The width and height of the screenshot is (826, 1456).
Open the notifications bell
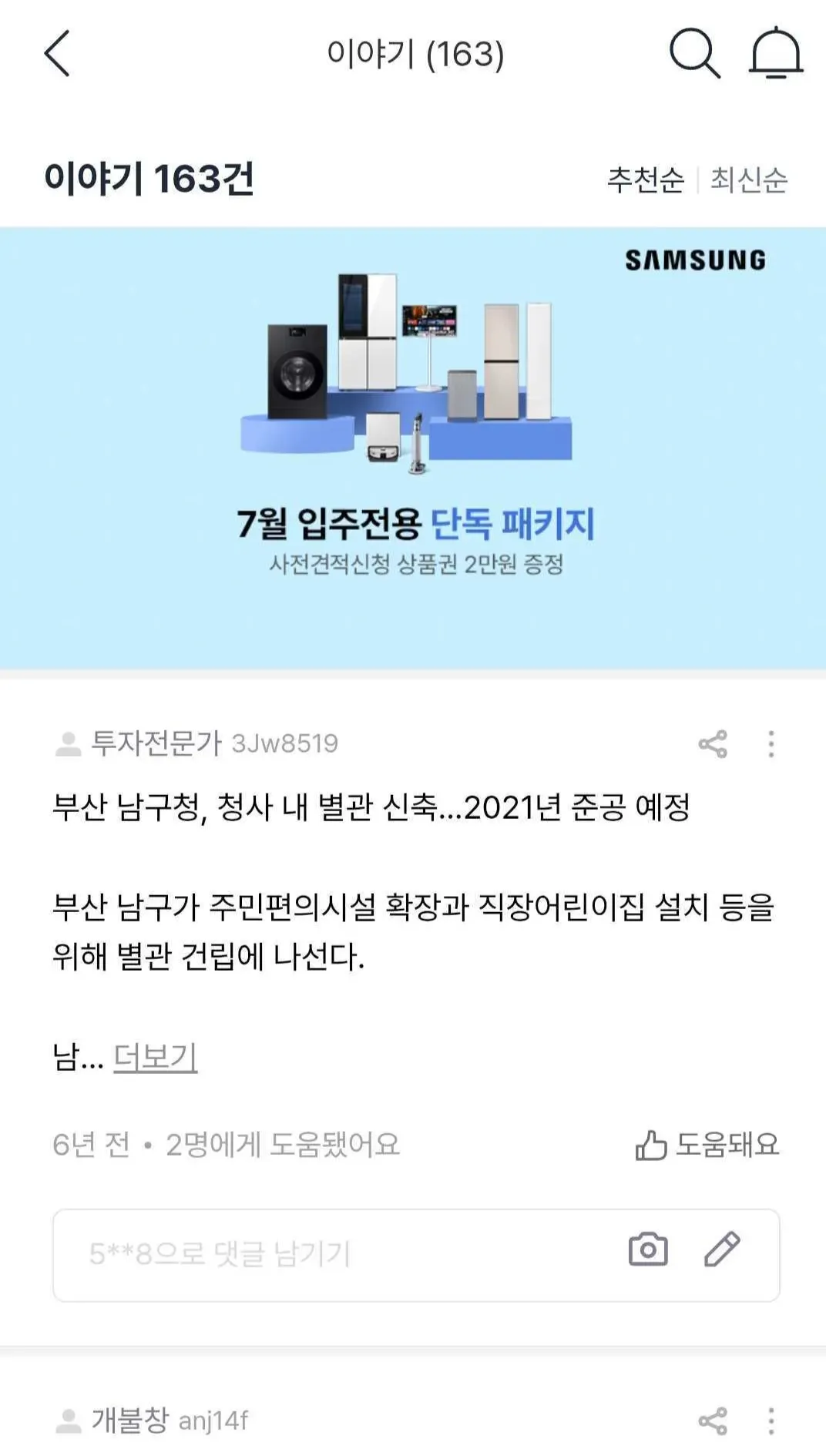point(775,54)
